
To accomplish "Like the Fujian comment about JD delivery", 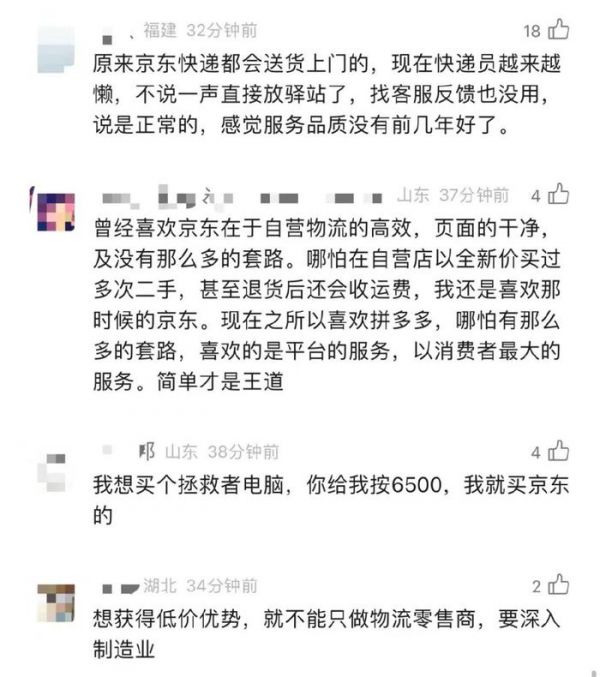I will [x=558, y=29].
